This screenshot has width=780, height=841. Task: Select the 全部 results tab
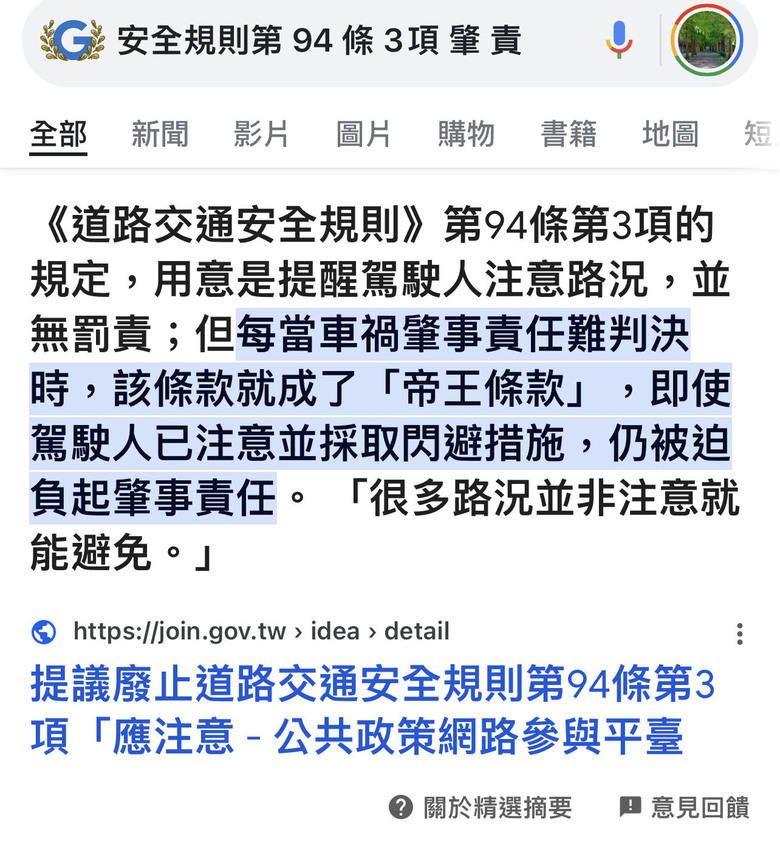(x=58, y=134)
